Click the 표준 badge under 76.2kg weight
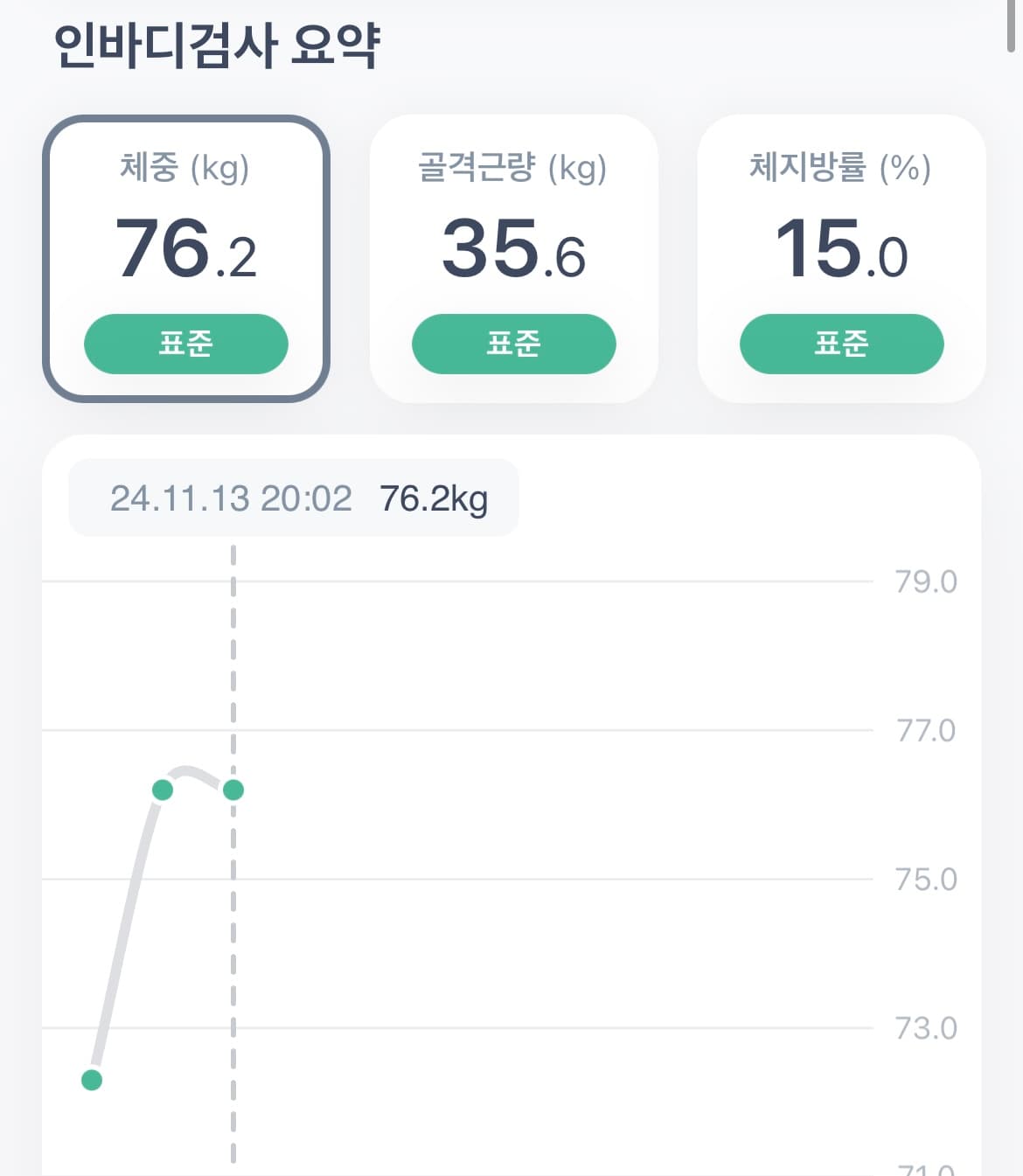Image resolution: width=1023 pixels, height=1176 pixels. [x=185, y=344]
